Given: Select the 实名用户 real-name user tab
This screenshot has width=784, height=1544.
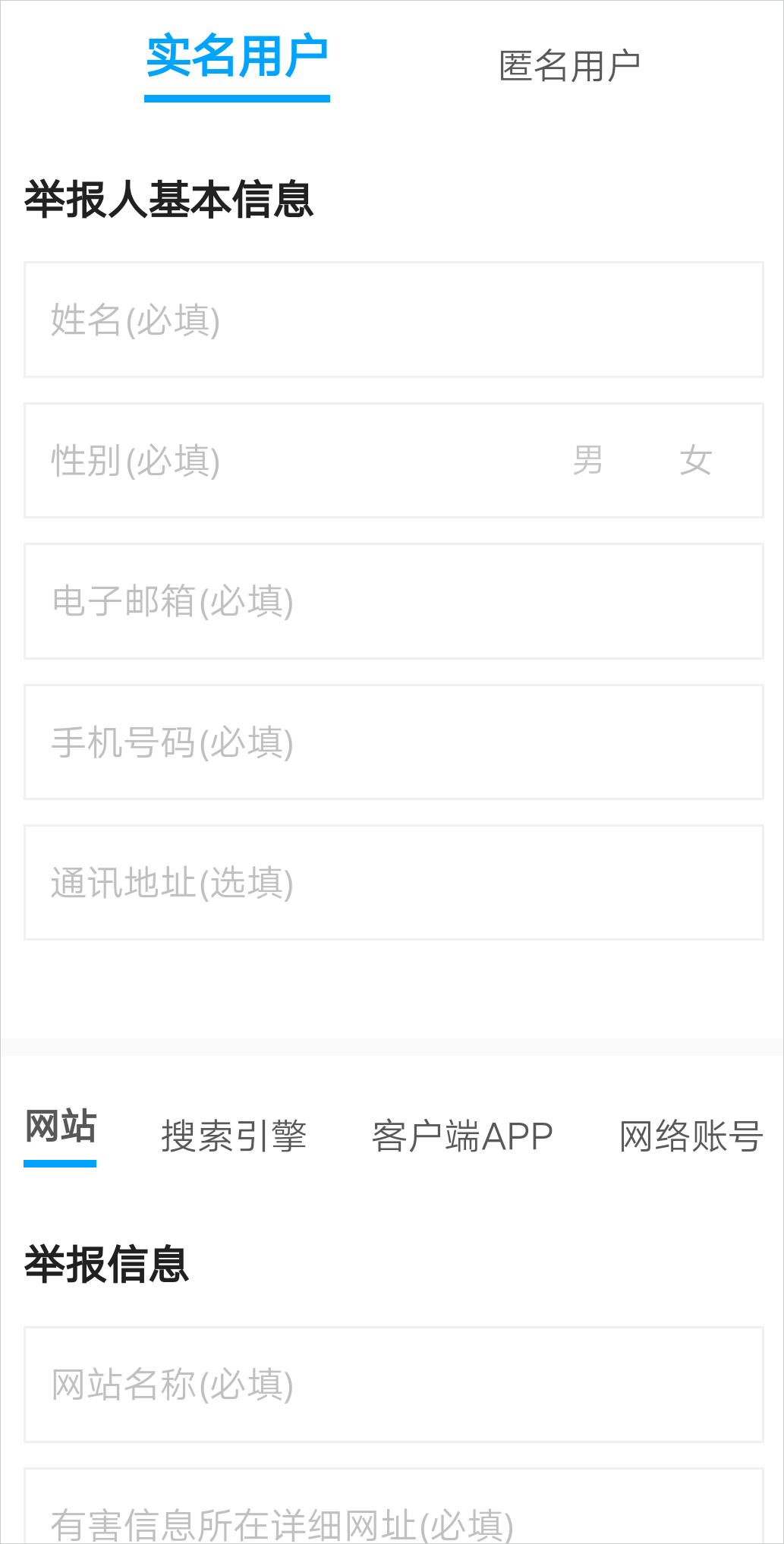Looking at the screenshot, I should pyautogui.click(x=238, y=59).
